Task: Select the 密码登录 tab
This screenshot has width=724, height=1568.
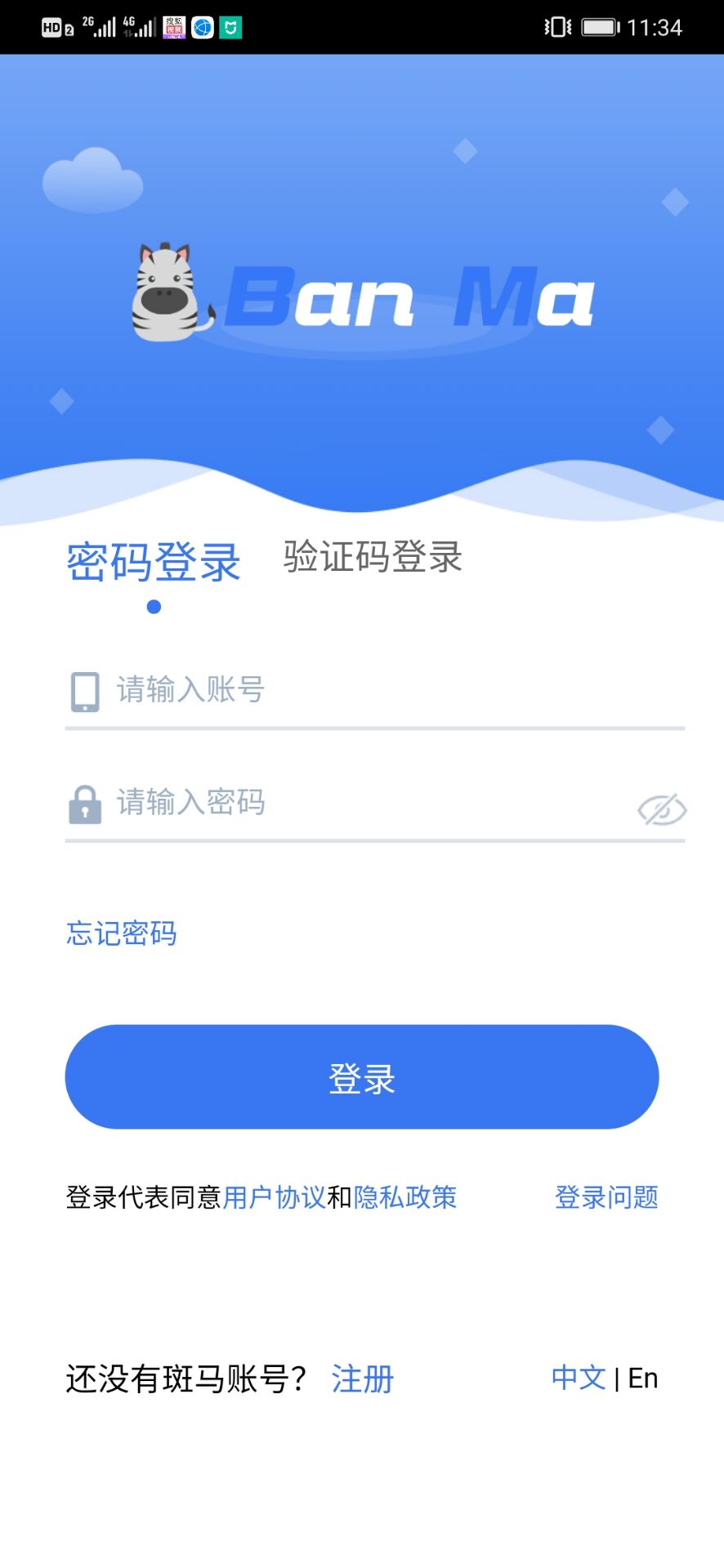Action: point(154,562)
